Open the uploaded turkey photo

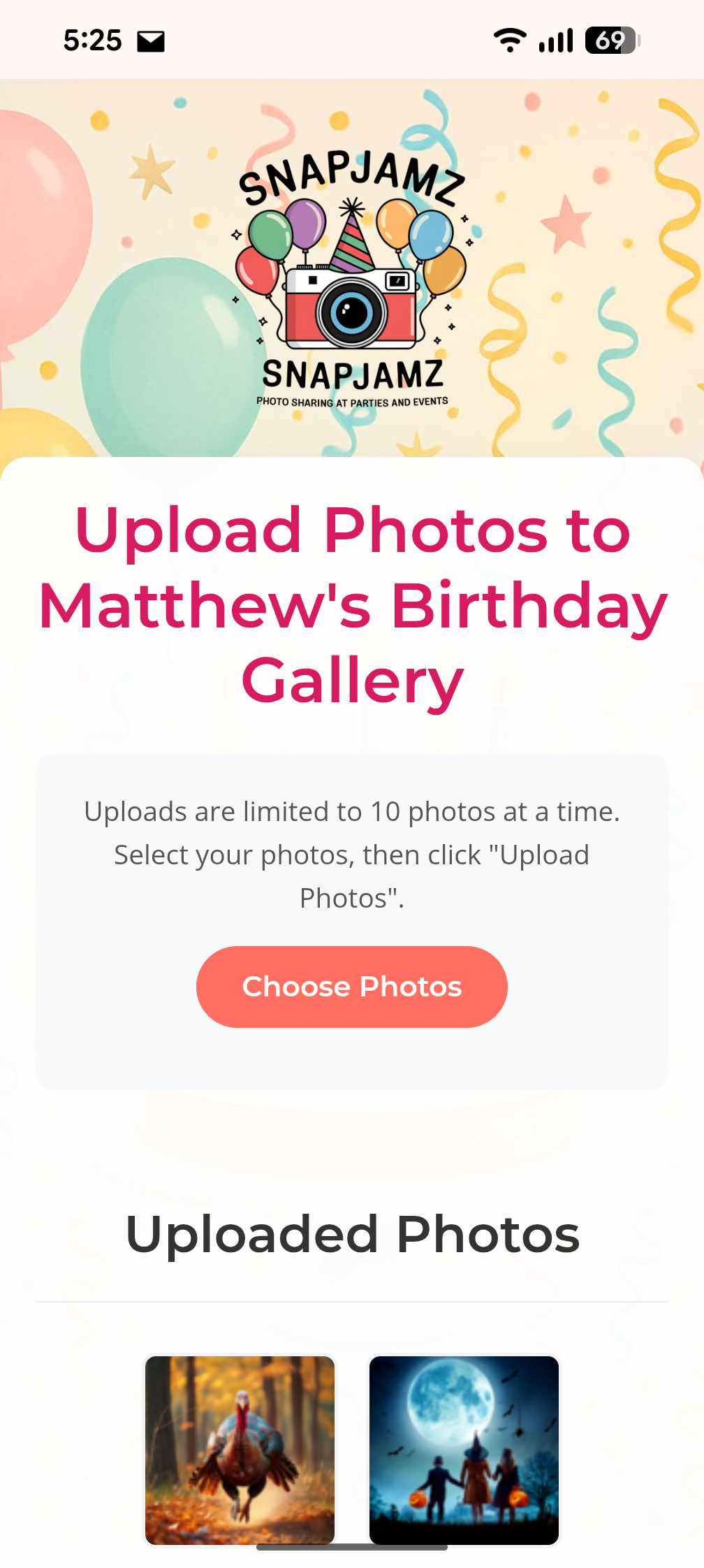tap(240, 1449)
